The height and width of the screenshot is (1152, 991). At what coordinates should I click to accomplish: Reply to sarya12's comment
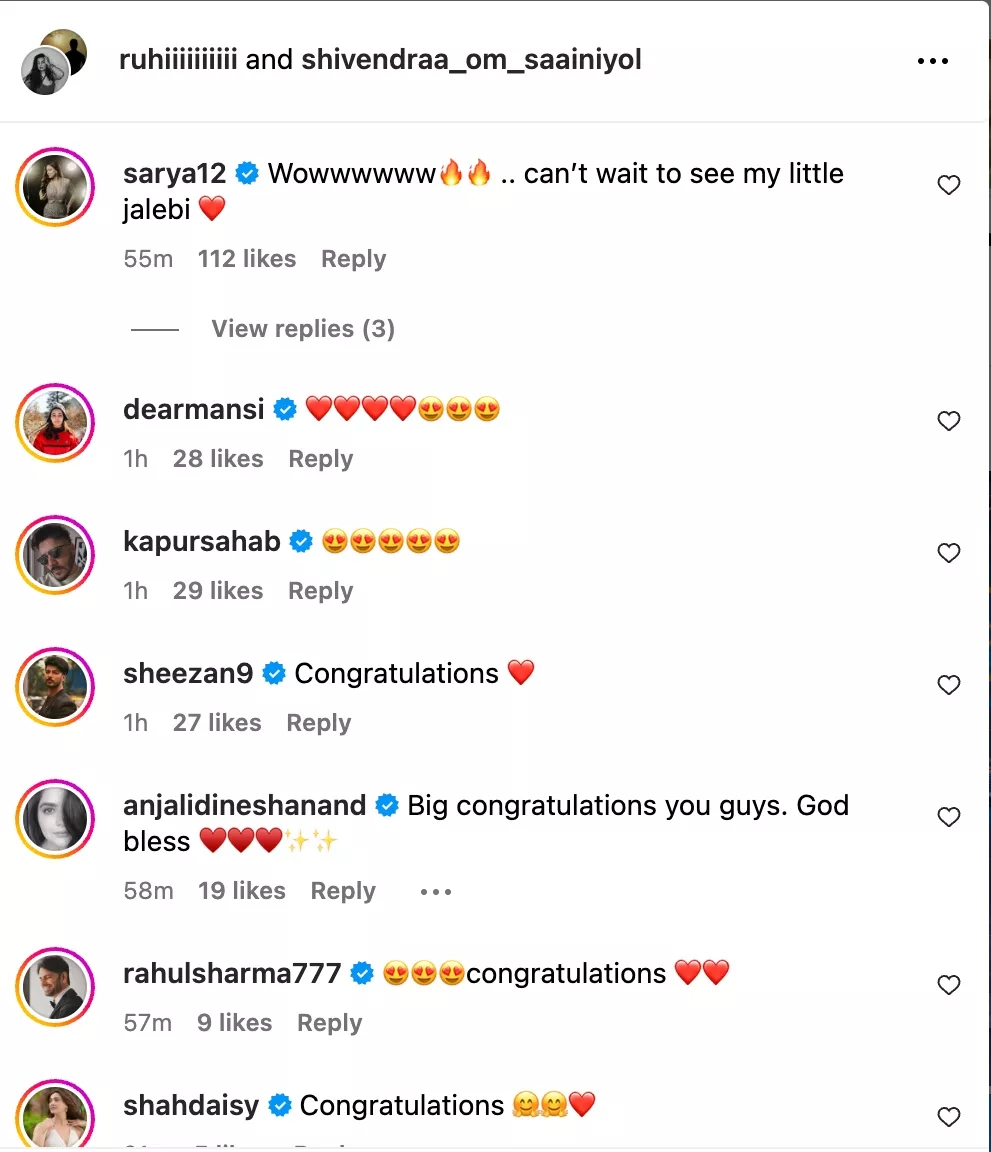[353, 259]
